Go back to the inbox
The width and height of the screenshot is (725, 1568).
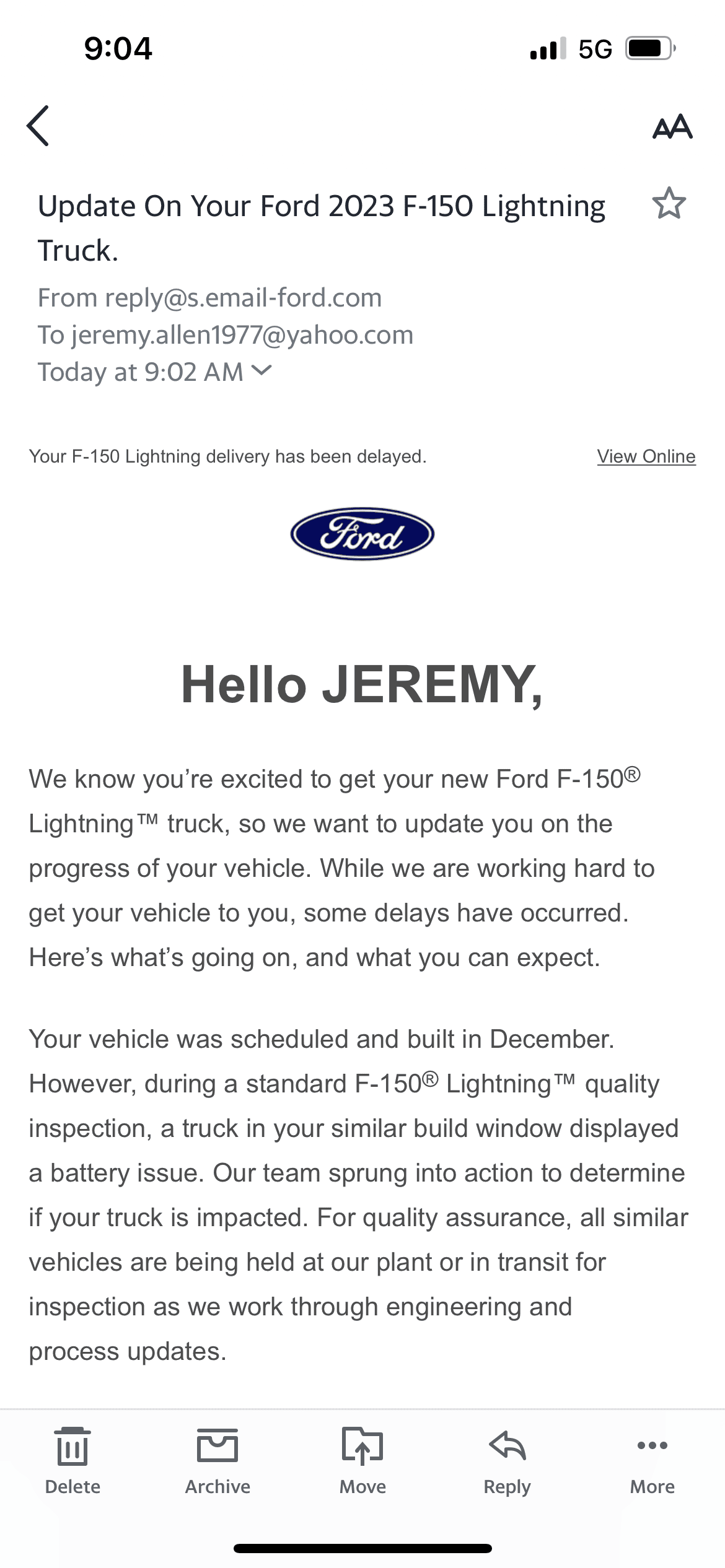(x=38, y=126)
